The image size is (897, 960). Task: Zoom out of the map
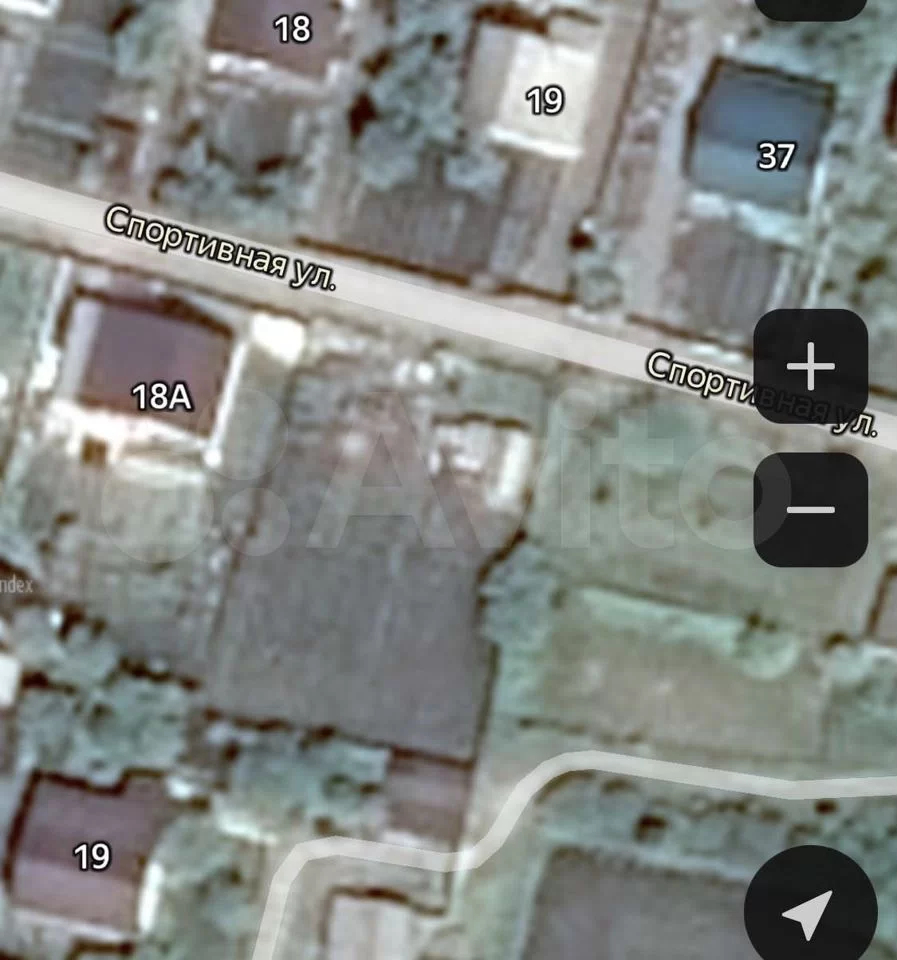pos(810,510)
